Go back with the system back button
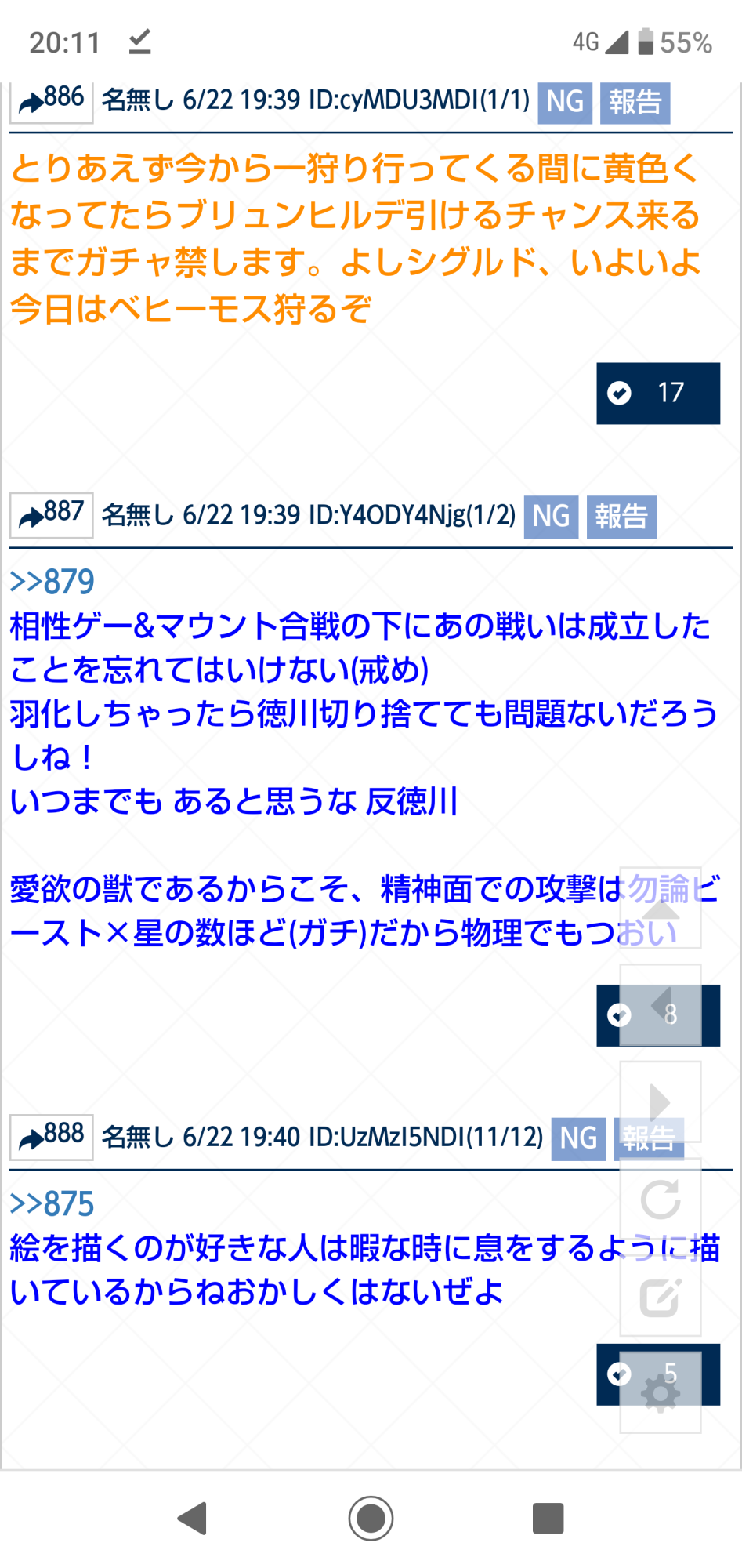The image size is (742, 1568). click(x=193, y=1519)
